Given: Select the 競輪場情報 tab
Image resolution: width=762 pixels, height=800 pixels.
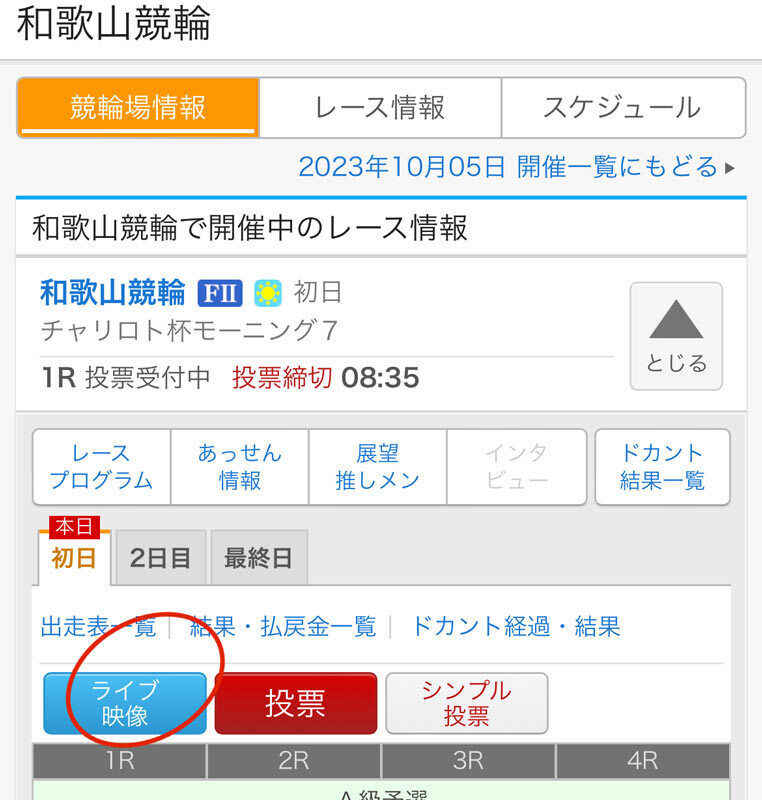Looking at the screenshot, I should (138, 108).
